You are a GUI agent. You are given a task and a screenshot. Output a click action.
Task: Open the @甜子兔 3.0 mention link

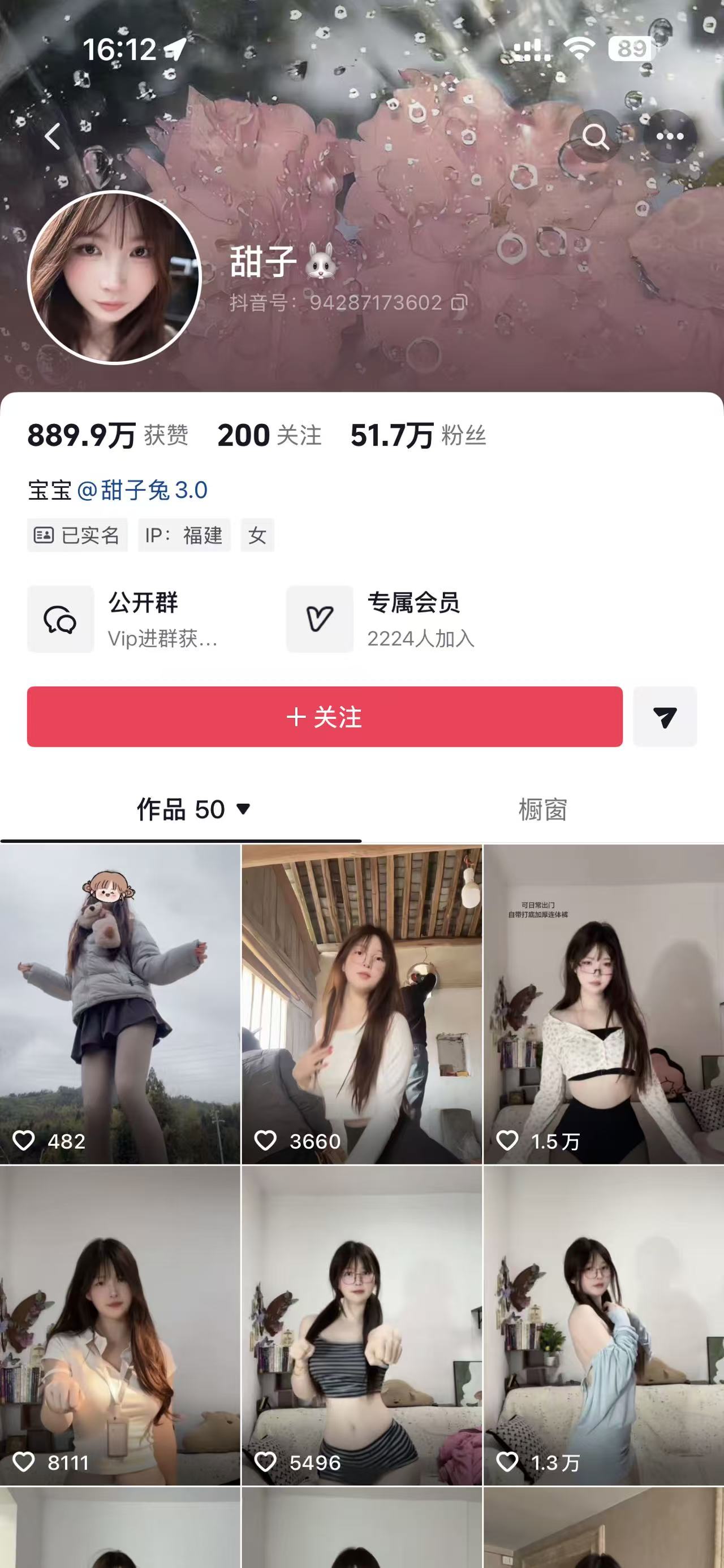click(142, 490)
